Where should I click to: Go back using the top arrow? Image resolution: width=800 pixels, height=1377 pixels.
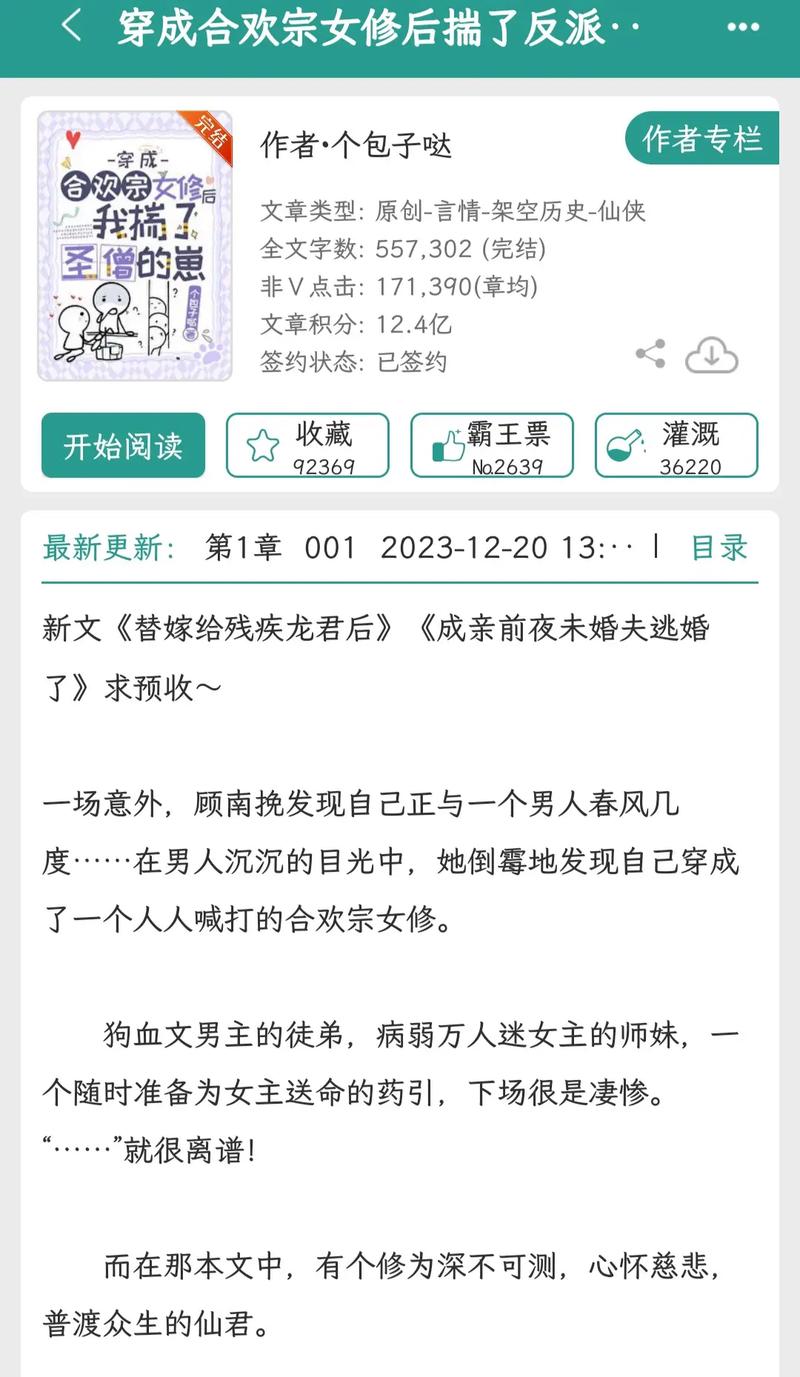pos(70,27)
